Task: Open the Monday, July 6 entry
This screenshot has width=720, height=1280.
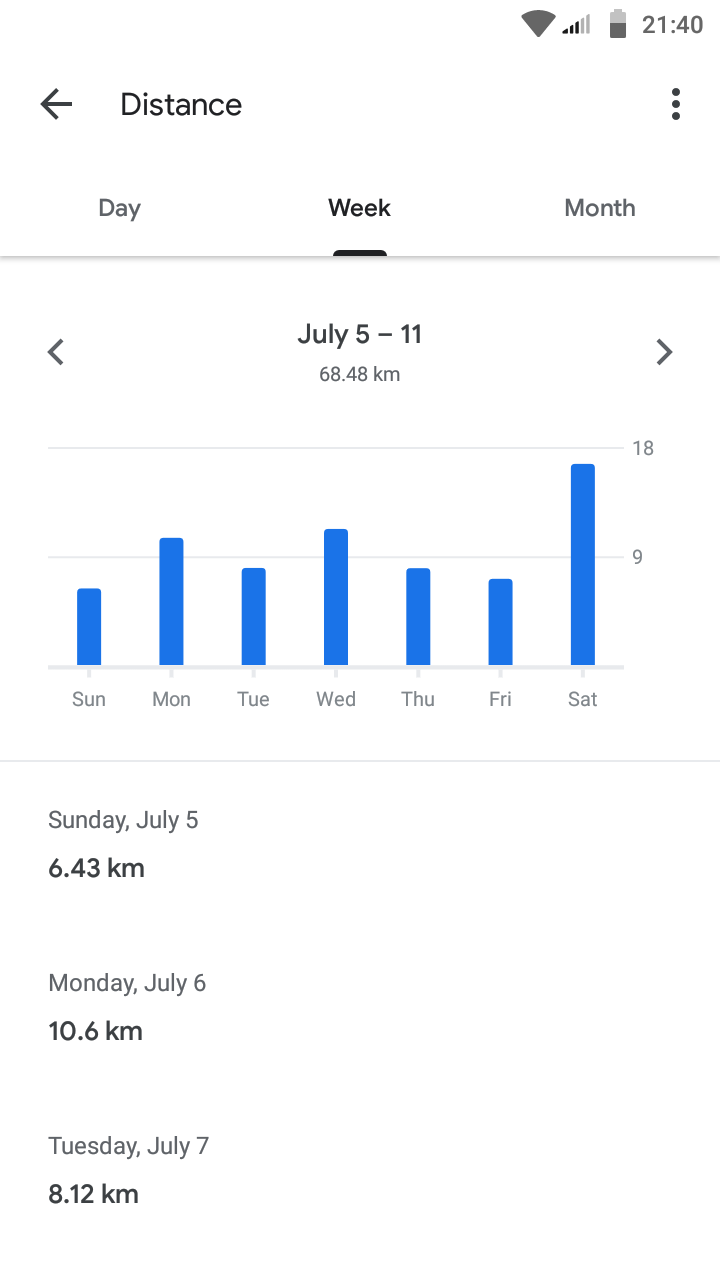Action: point(360,1007)
